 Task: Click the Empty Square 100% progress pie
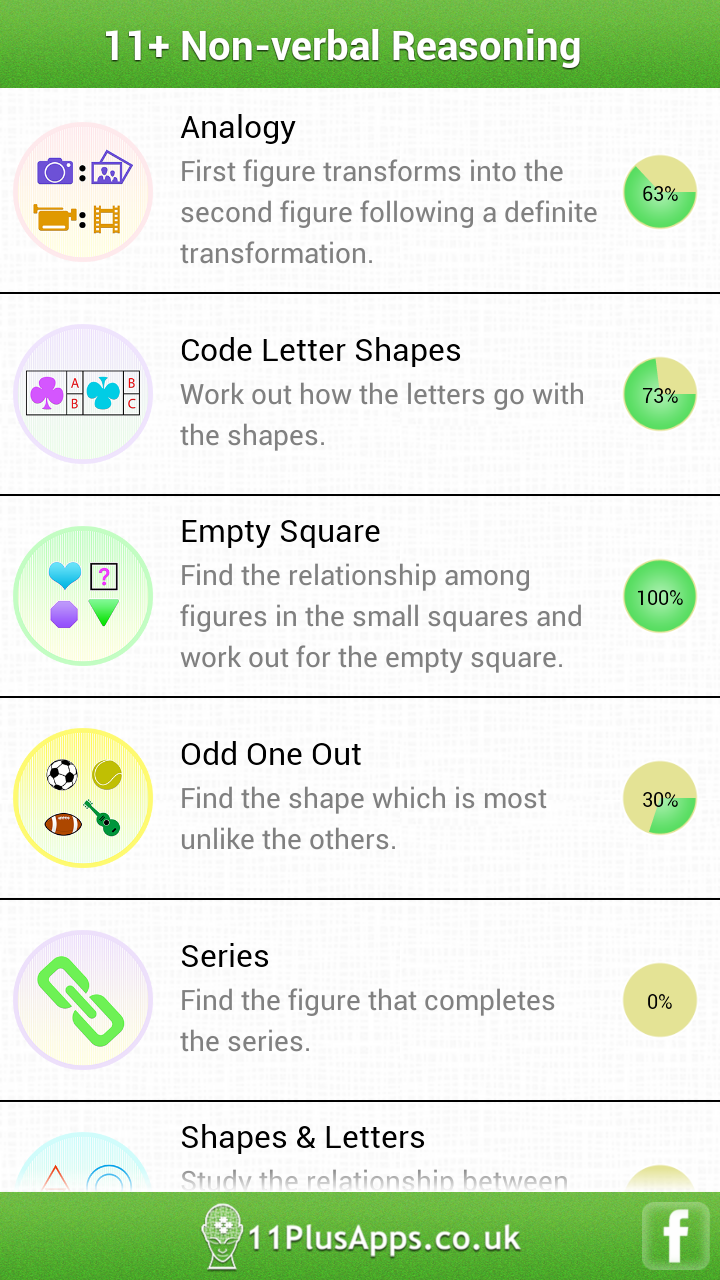(659, 596)
